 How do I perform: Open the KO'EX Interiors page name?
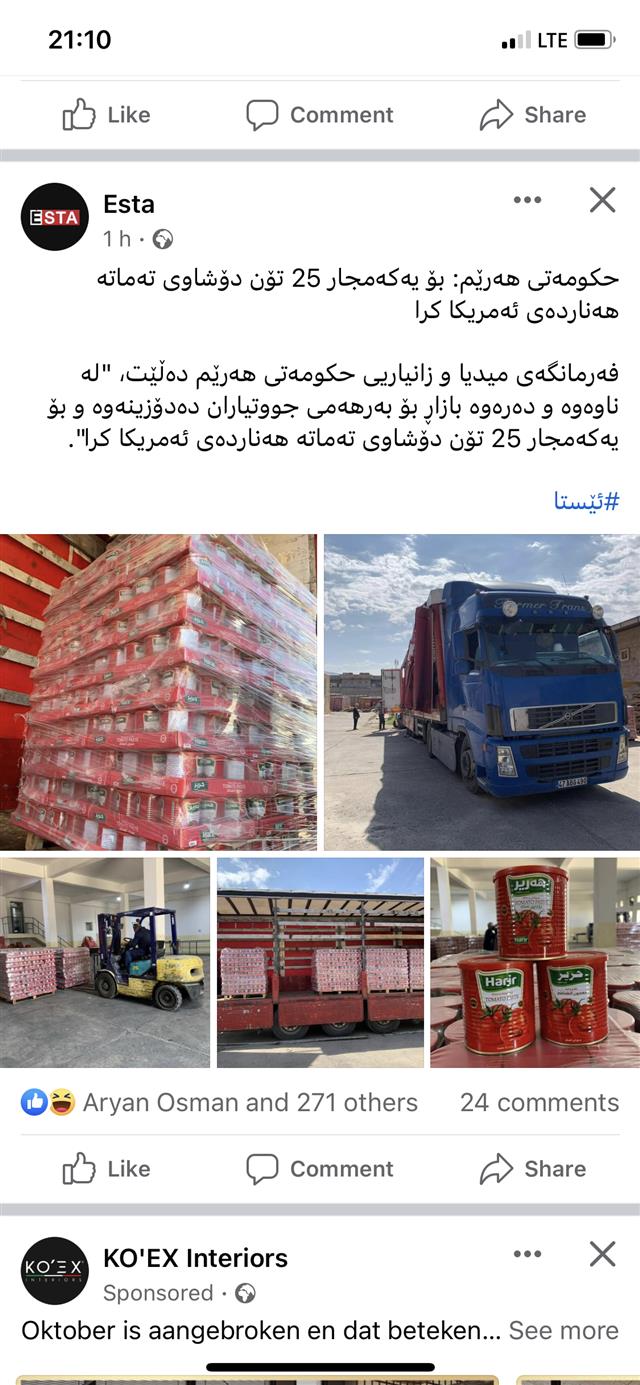coord(195,1258)
